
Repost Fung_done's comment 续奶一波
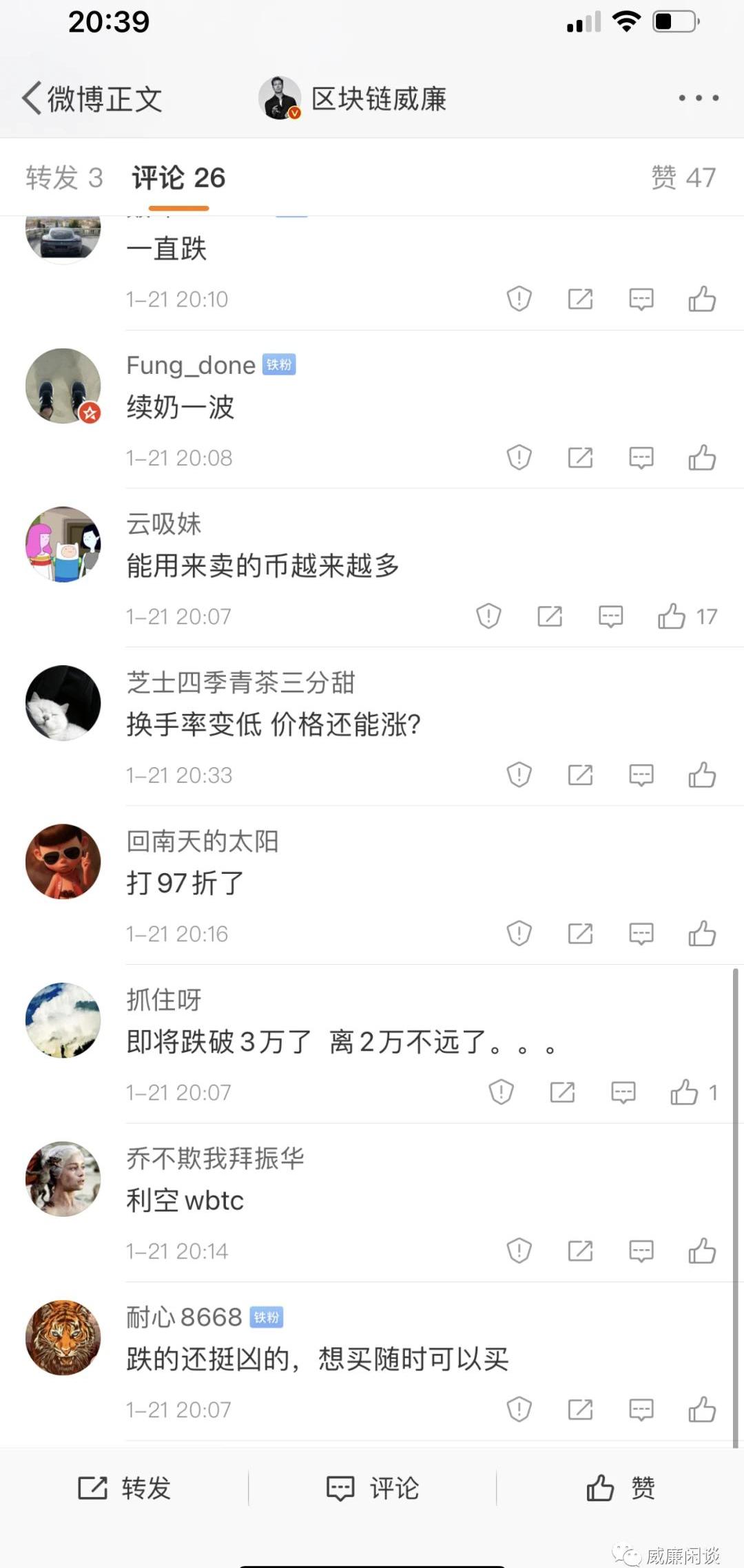(x=580, y=457)
